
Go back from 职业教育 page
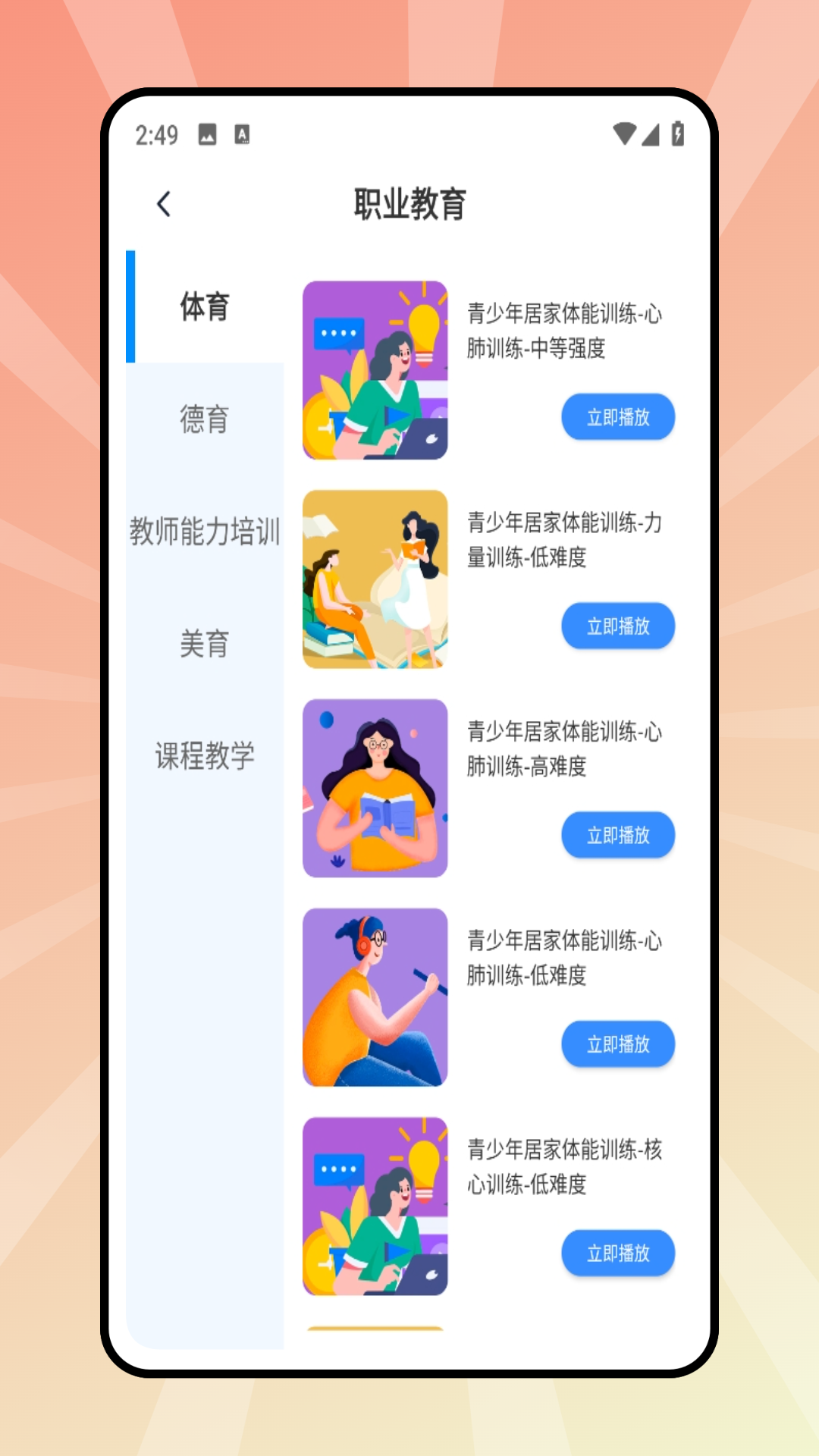pos(164,204)
